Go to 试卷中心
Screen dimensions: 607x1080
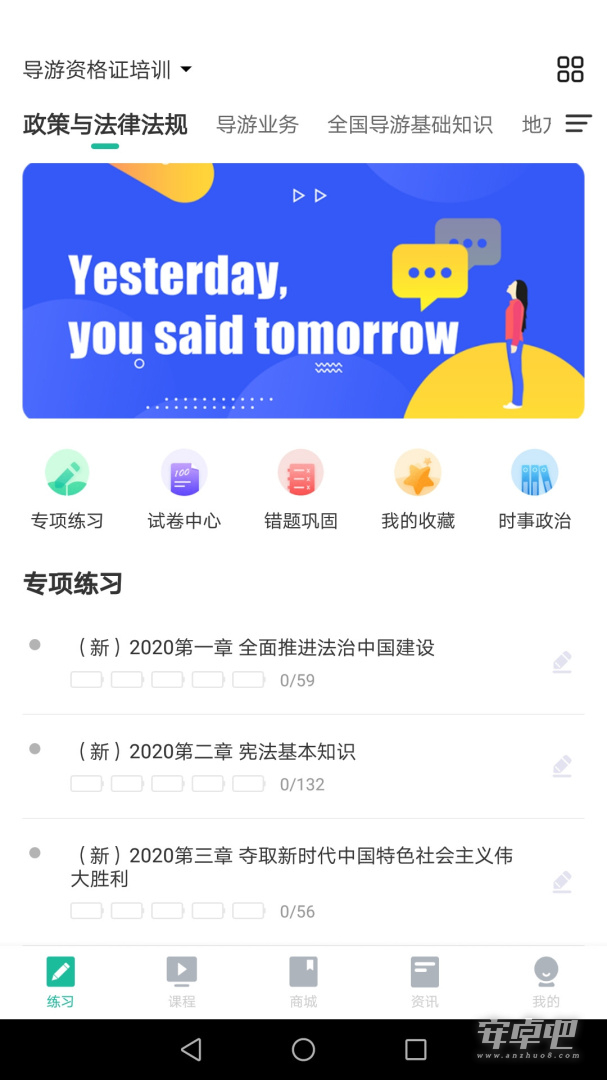click(184, 490)
